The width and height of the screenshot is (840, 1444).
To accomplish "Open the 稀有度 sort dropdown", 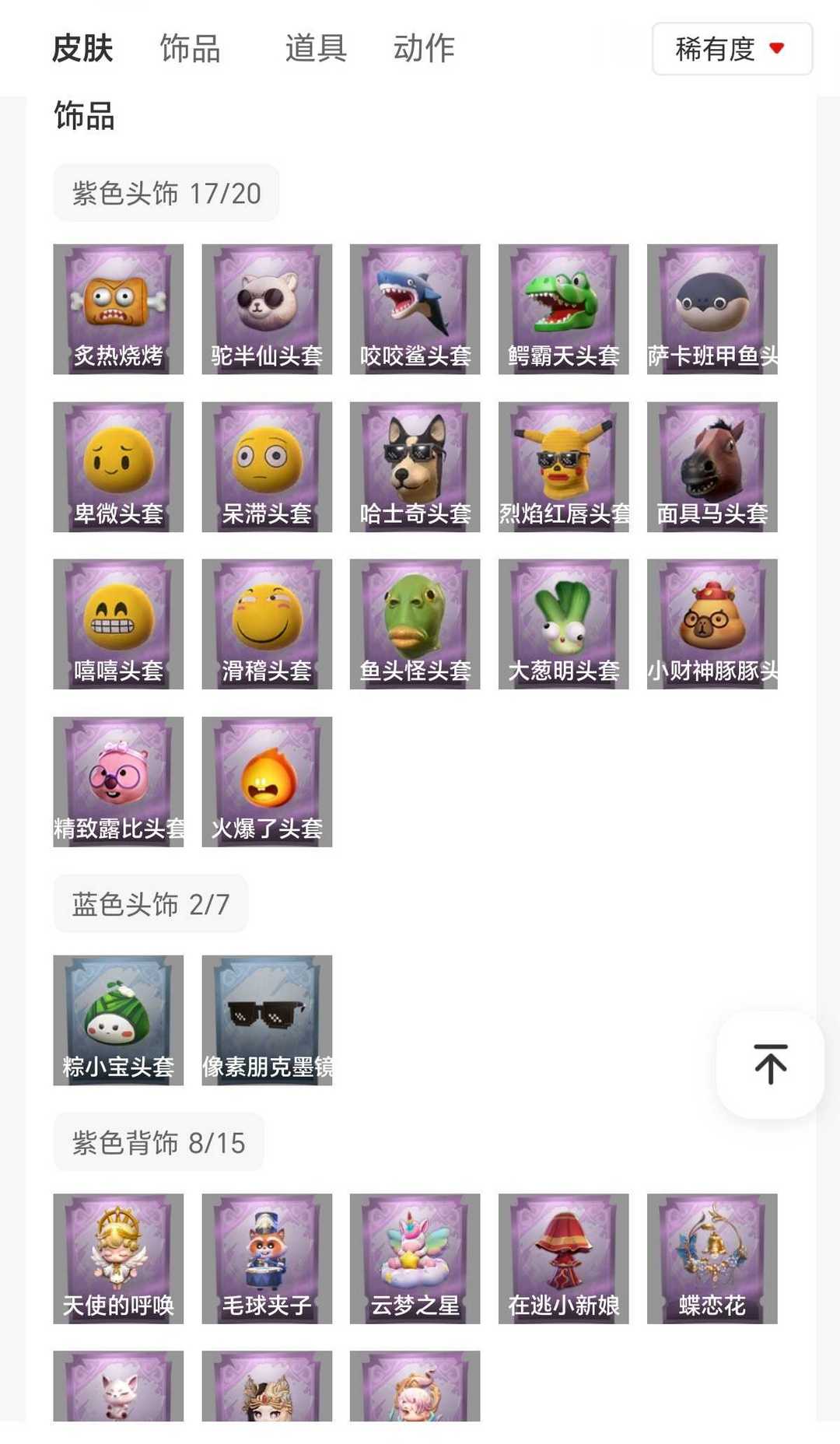I will (x=731, y=49).
